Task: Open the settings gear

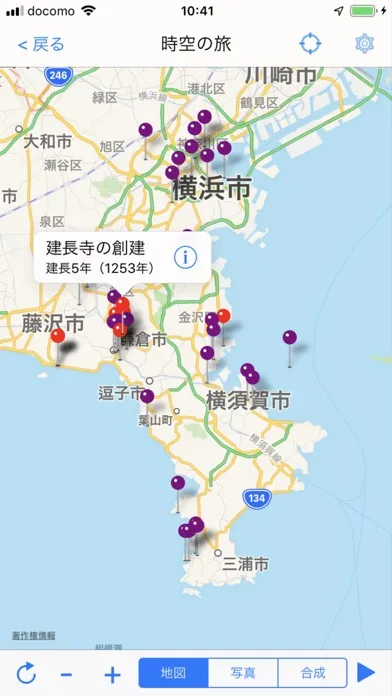Action: (364, 44)
